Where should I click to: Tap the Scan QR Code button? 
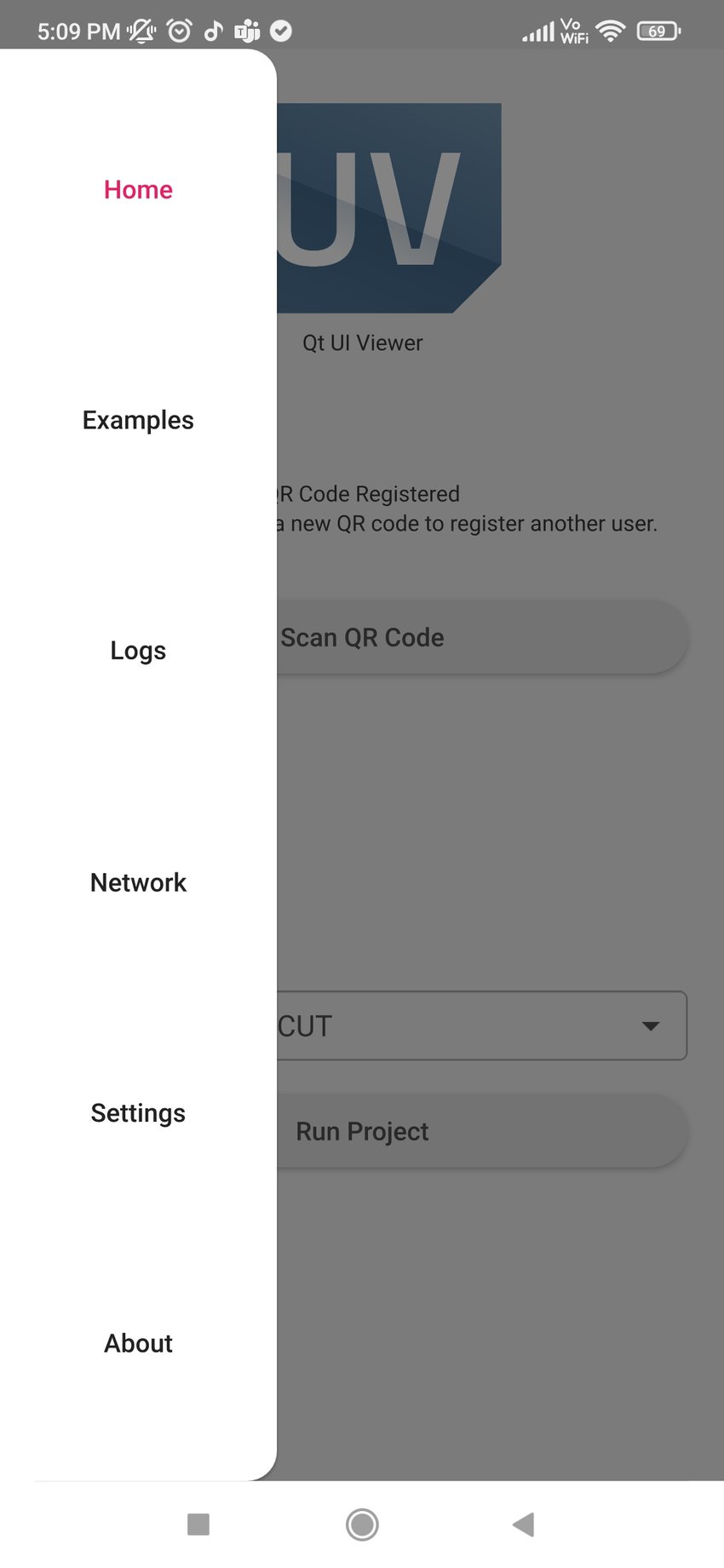click(x=477, y=637)
